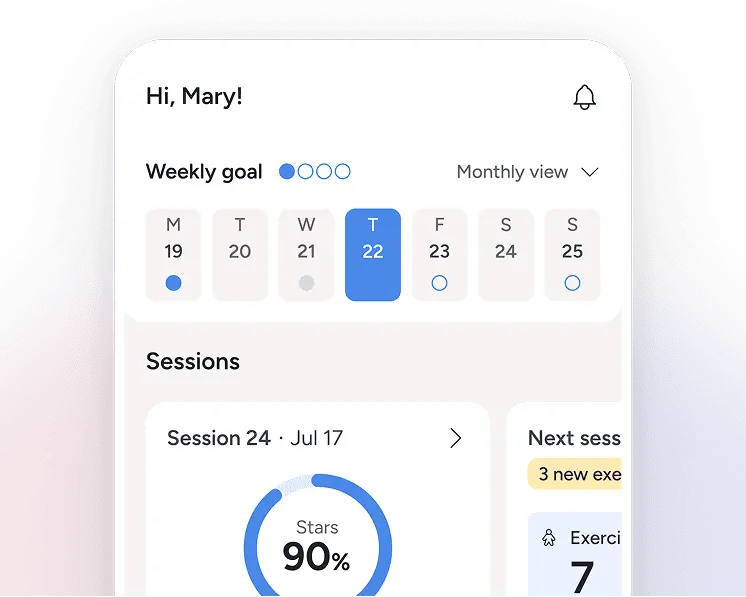Select Thursday 22 in the week strip
746x597 pixels.
tap(373, 254)
